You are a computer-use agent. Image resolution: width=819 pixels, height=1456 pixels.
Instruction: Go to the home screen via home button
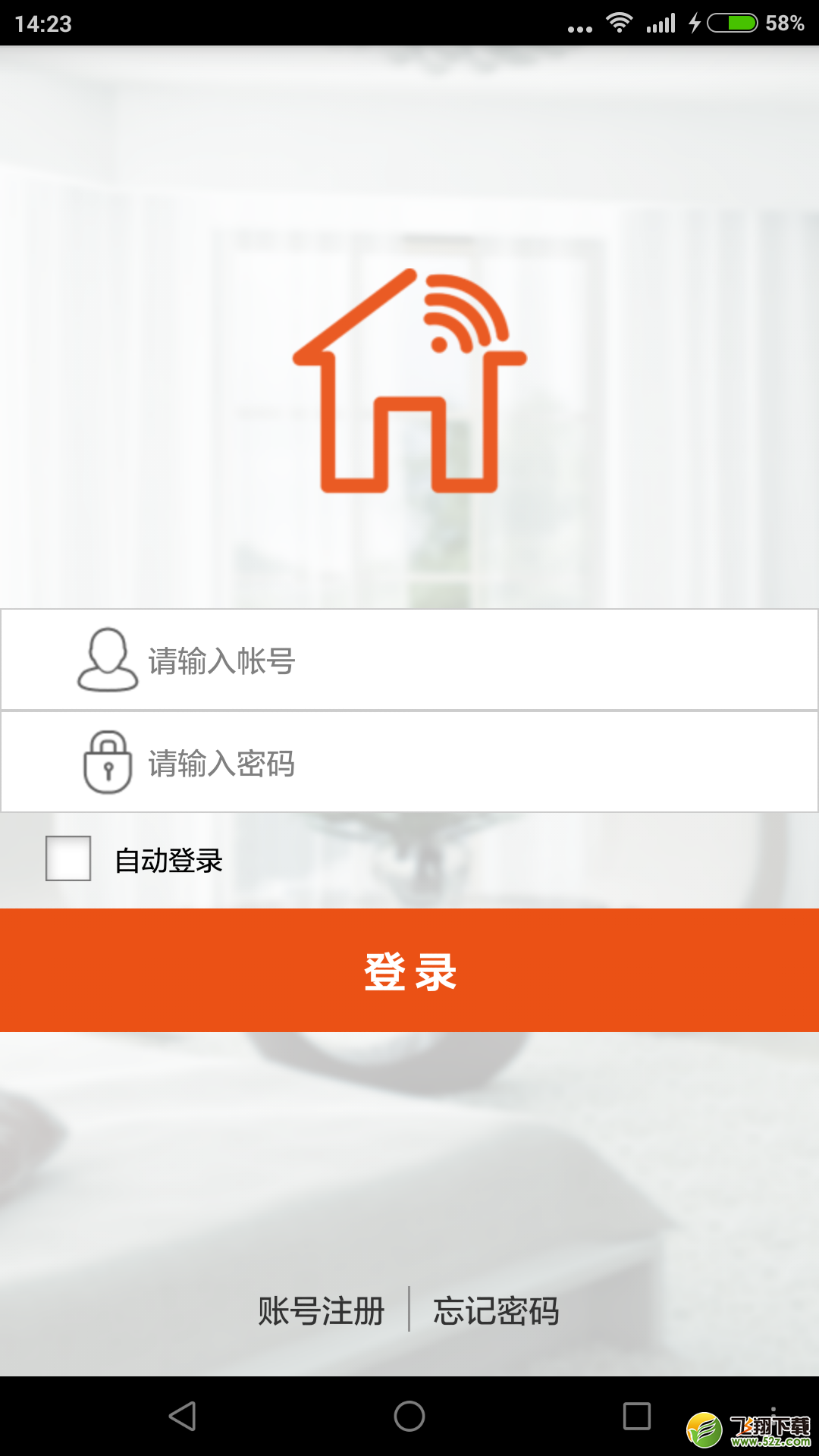pyautogui.click(x=409, y=1416)
